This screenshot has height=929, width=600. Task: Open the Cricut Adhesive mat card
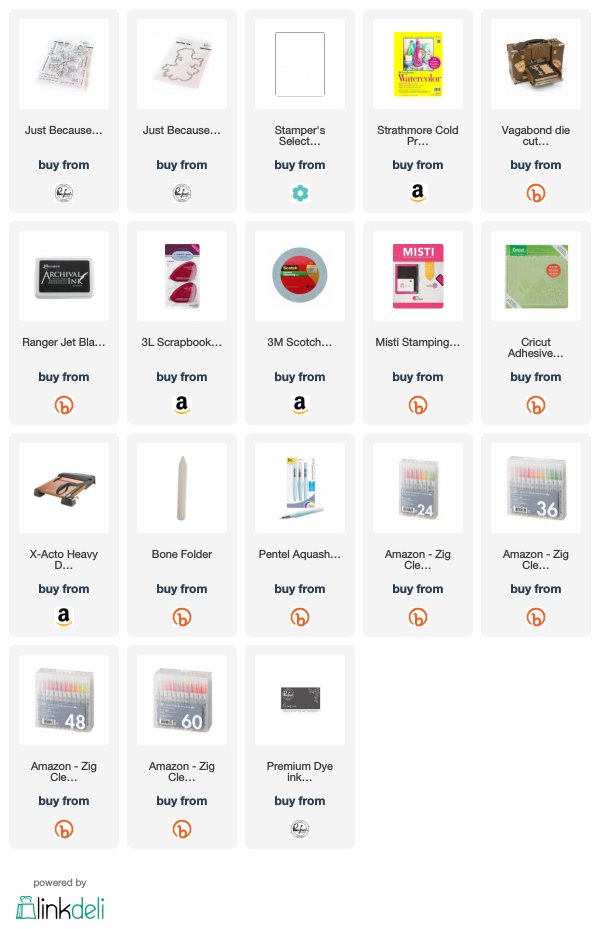click(535, 276)
